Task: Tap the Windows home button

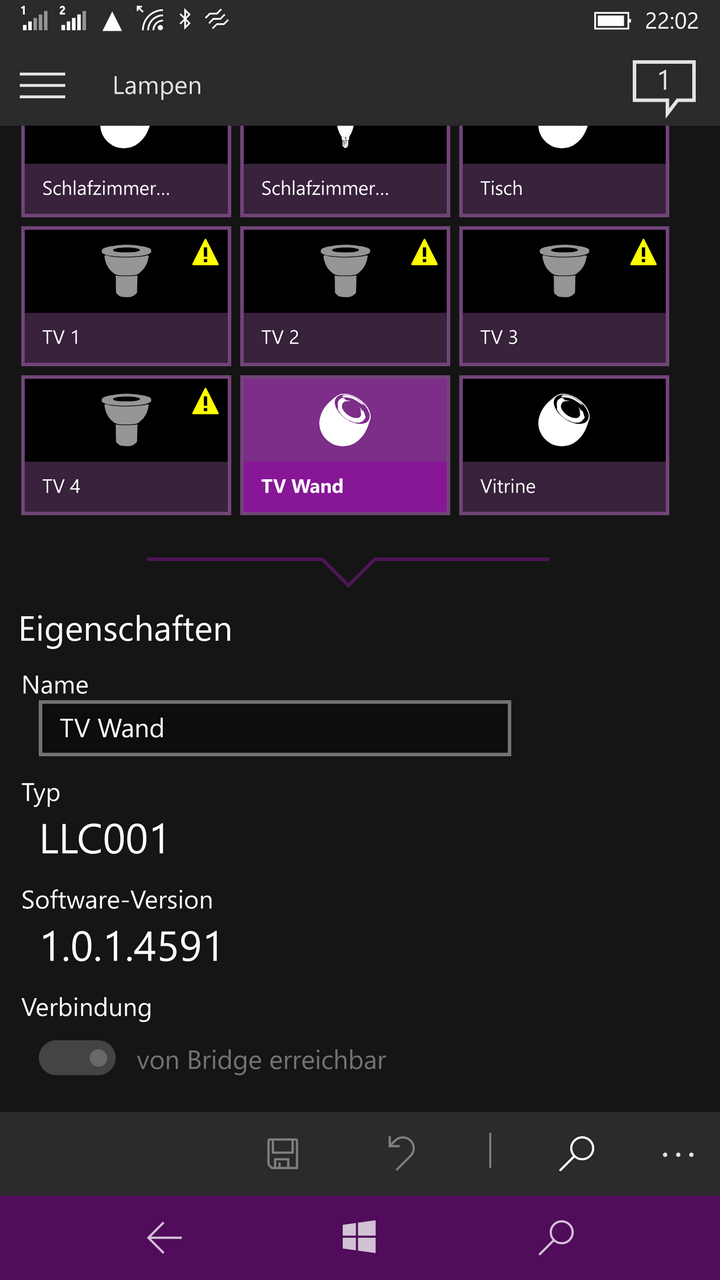Action: 359,1238
